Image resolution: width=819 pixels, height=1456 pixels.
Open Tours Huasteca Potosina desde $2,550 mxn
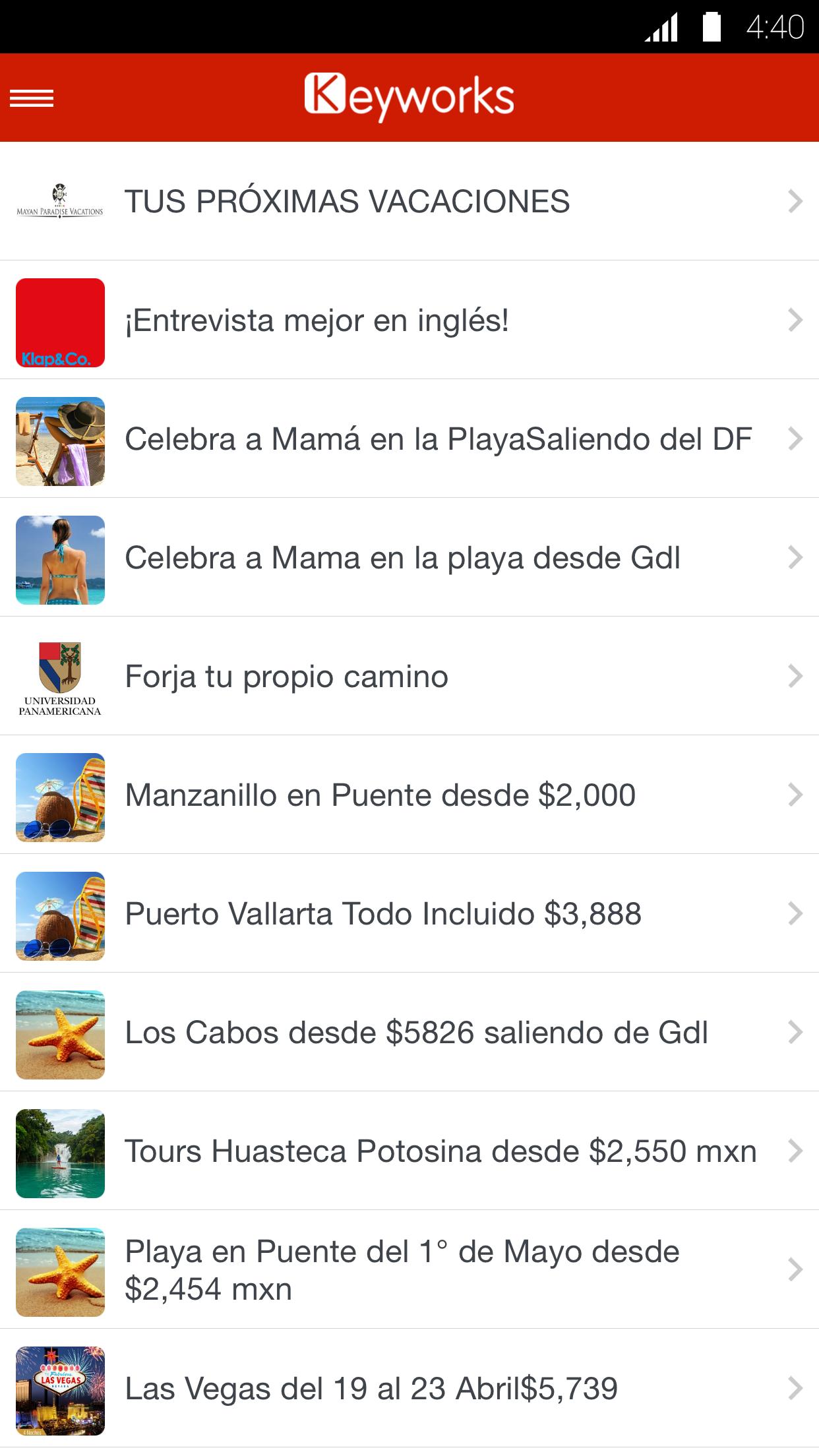click(409, 1151)
